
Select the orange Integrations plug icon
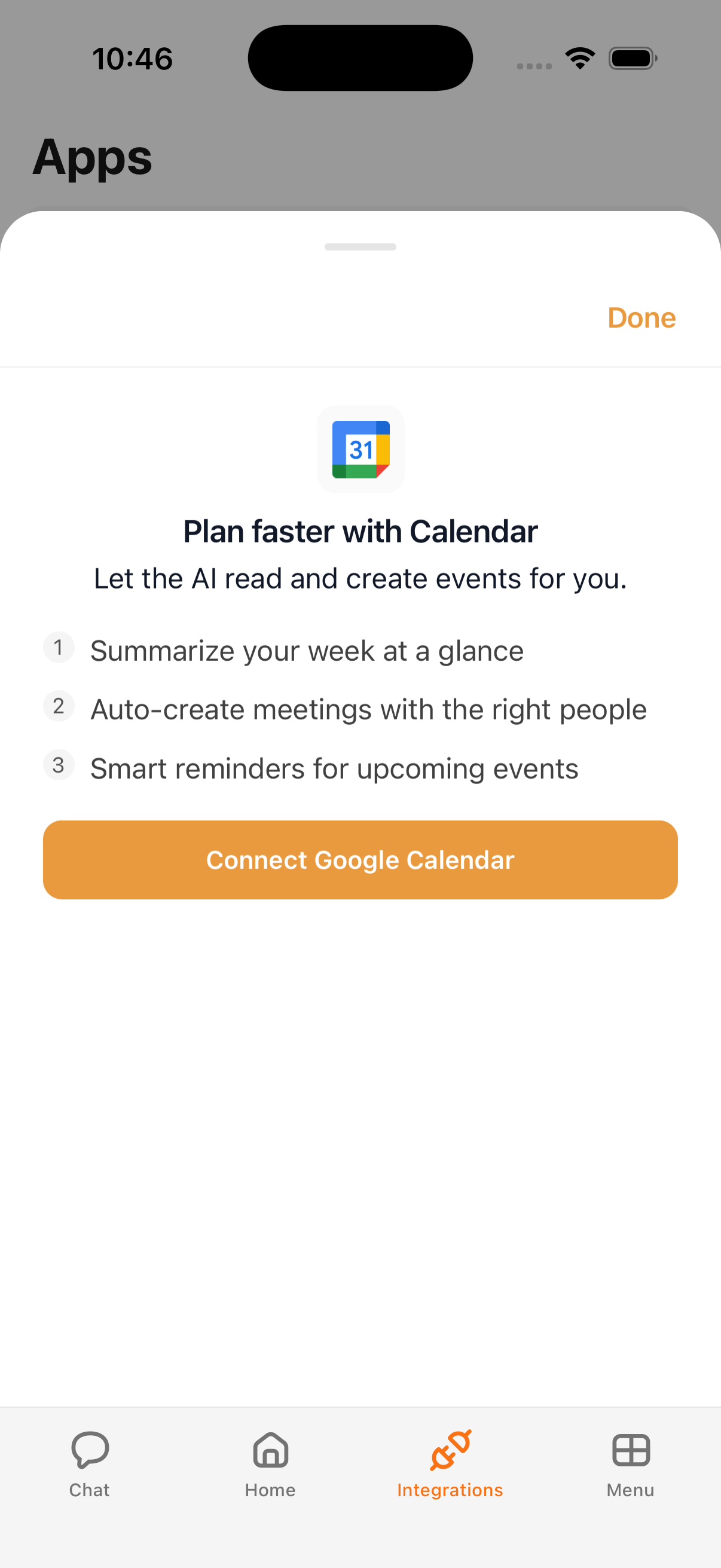coord(450,1451)
